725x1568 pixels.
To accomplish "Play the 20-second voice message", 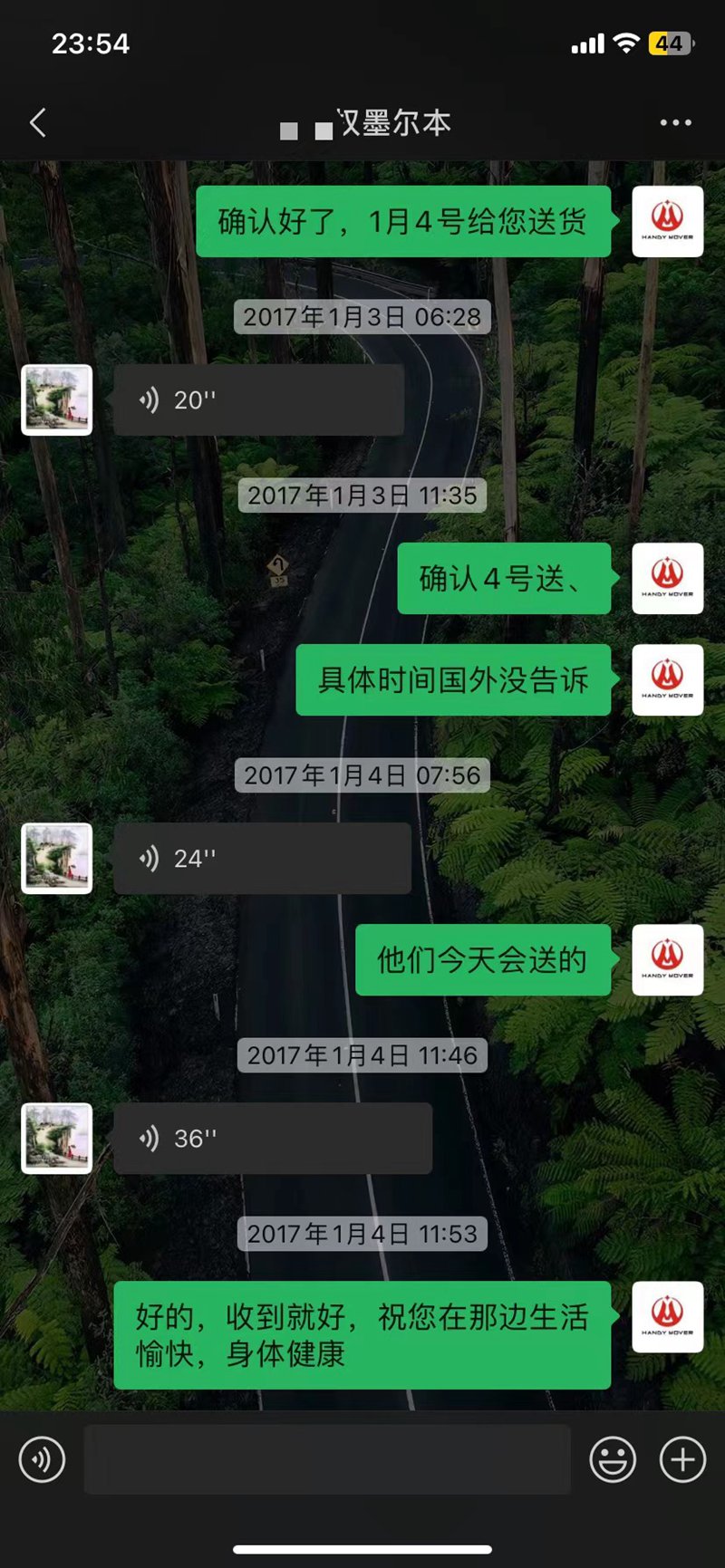I will [x=258, y=400].
